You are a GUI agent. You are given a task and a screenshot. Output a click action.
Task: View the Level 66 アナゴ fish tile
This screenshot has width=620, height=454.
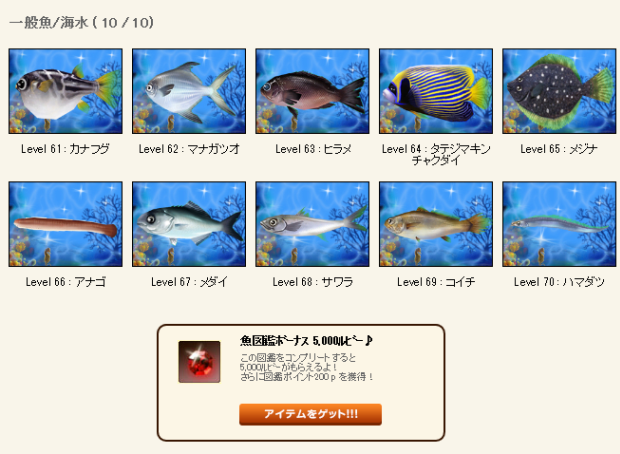[66, 224]
